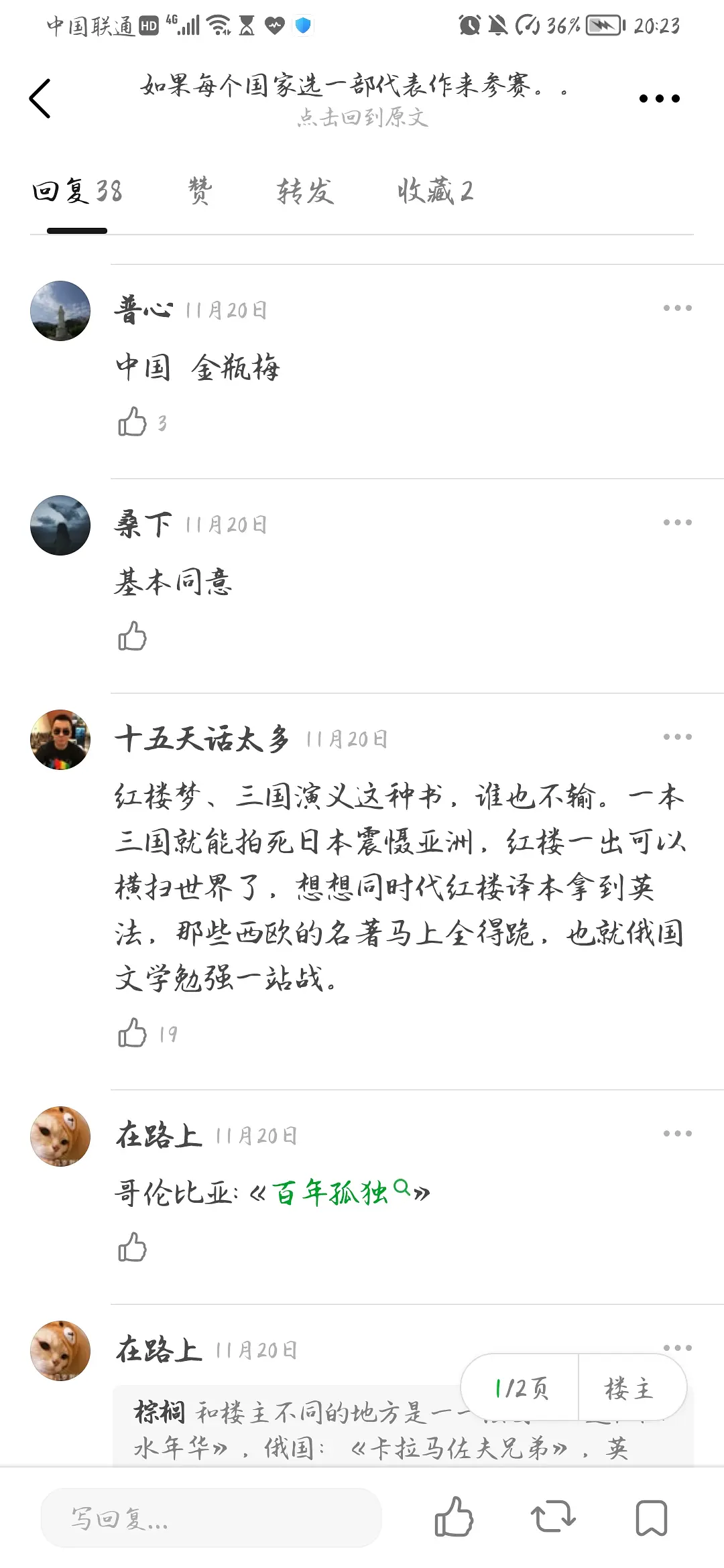Filter replies by 楼主 only
Viewport: 724px width, 1568px height.
(x=629, y=1388)
